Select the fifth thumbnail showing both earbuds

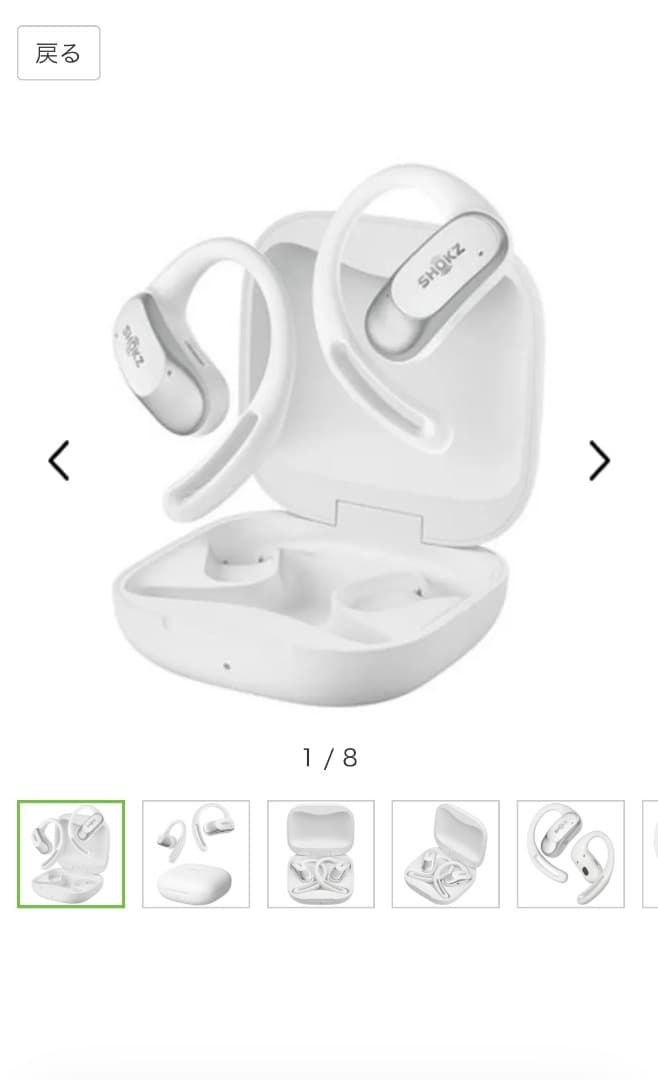click(570, 854)
